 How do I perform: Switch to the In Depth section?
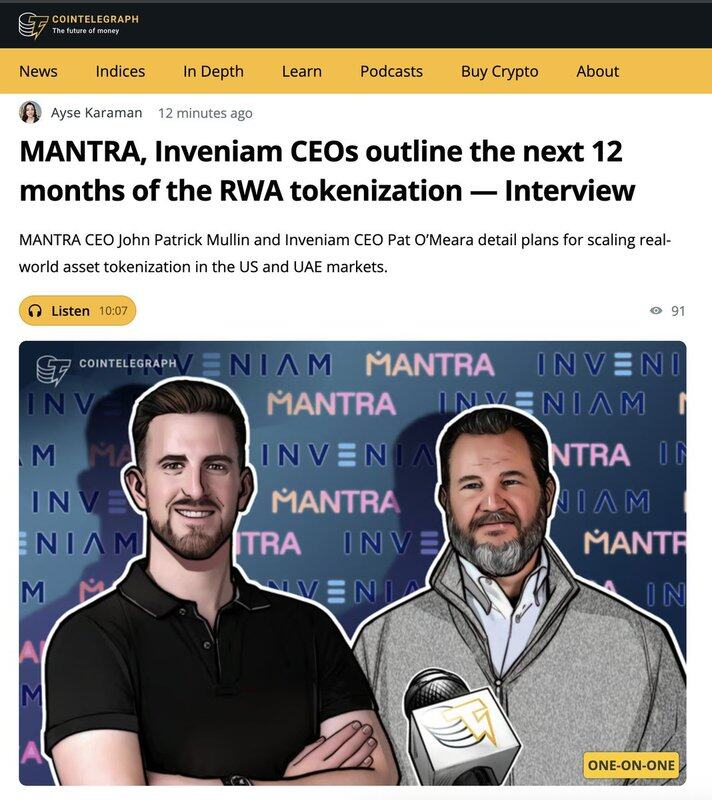[x=213, y=71]
